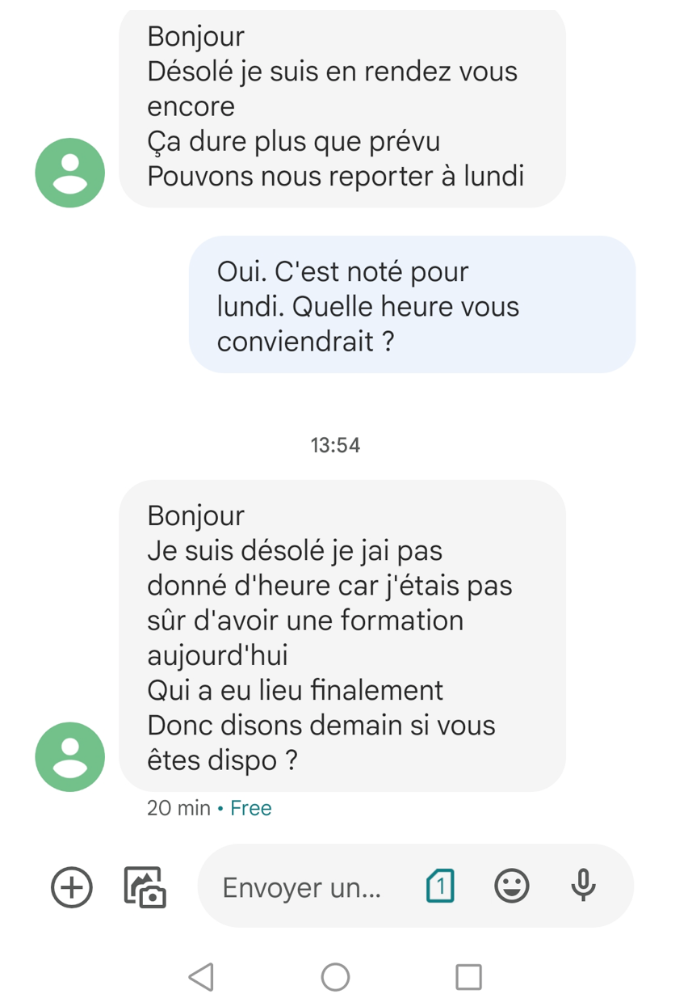Open the emoji picker
The image size is (680, 1007).
(x=512, y=886)
